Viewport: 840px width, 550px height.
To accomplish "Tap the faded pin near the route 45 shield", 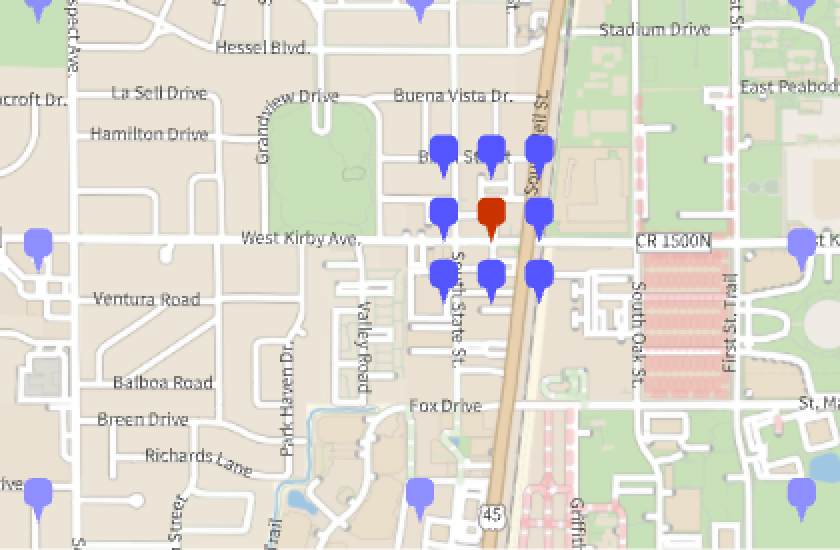I will coord(421,495).
